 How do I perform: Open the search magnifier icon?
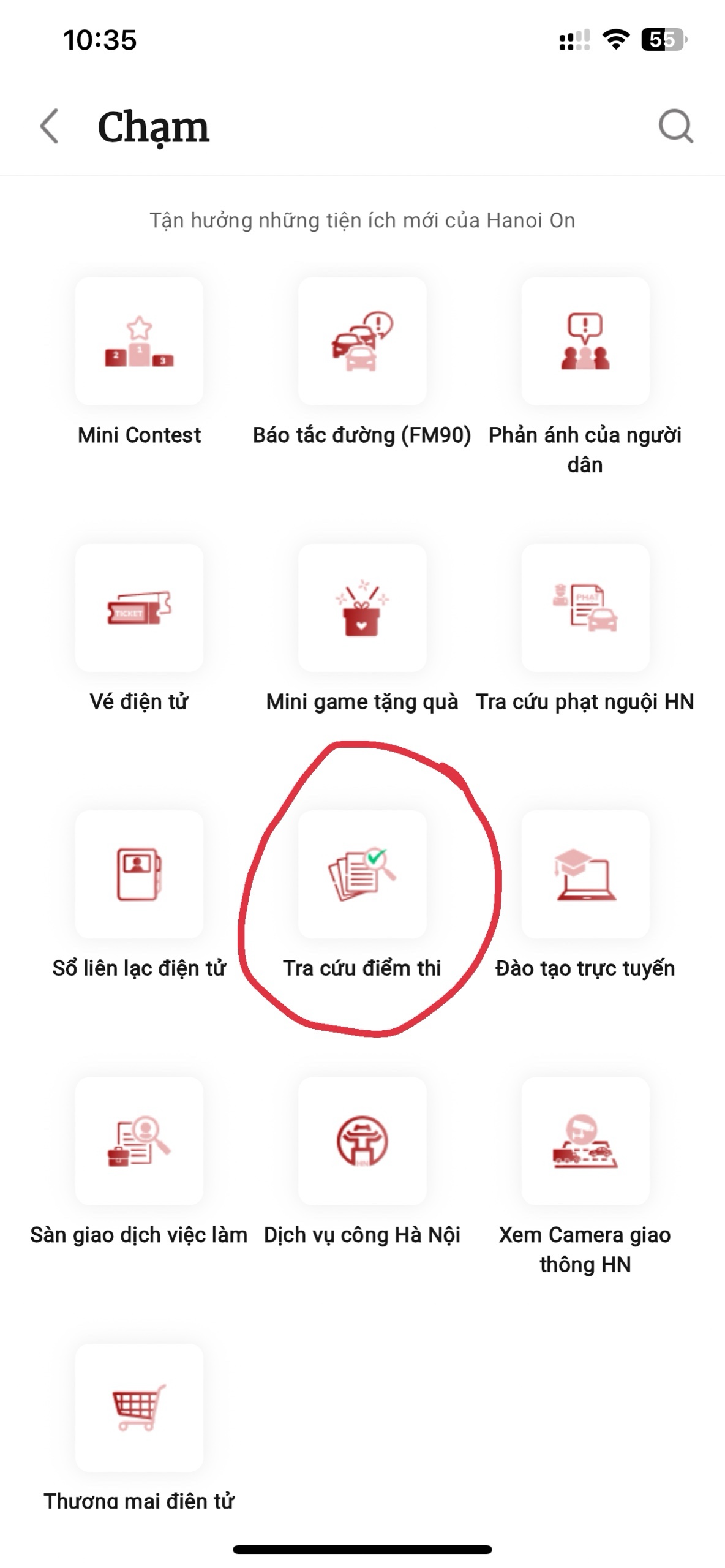pyautogui.click(x=675, y=127)
